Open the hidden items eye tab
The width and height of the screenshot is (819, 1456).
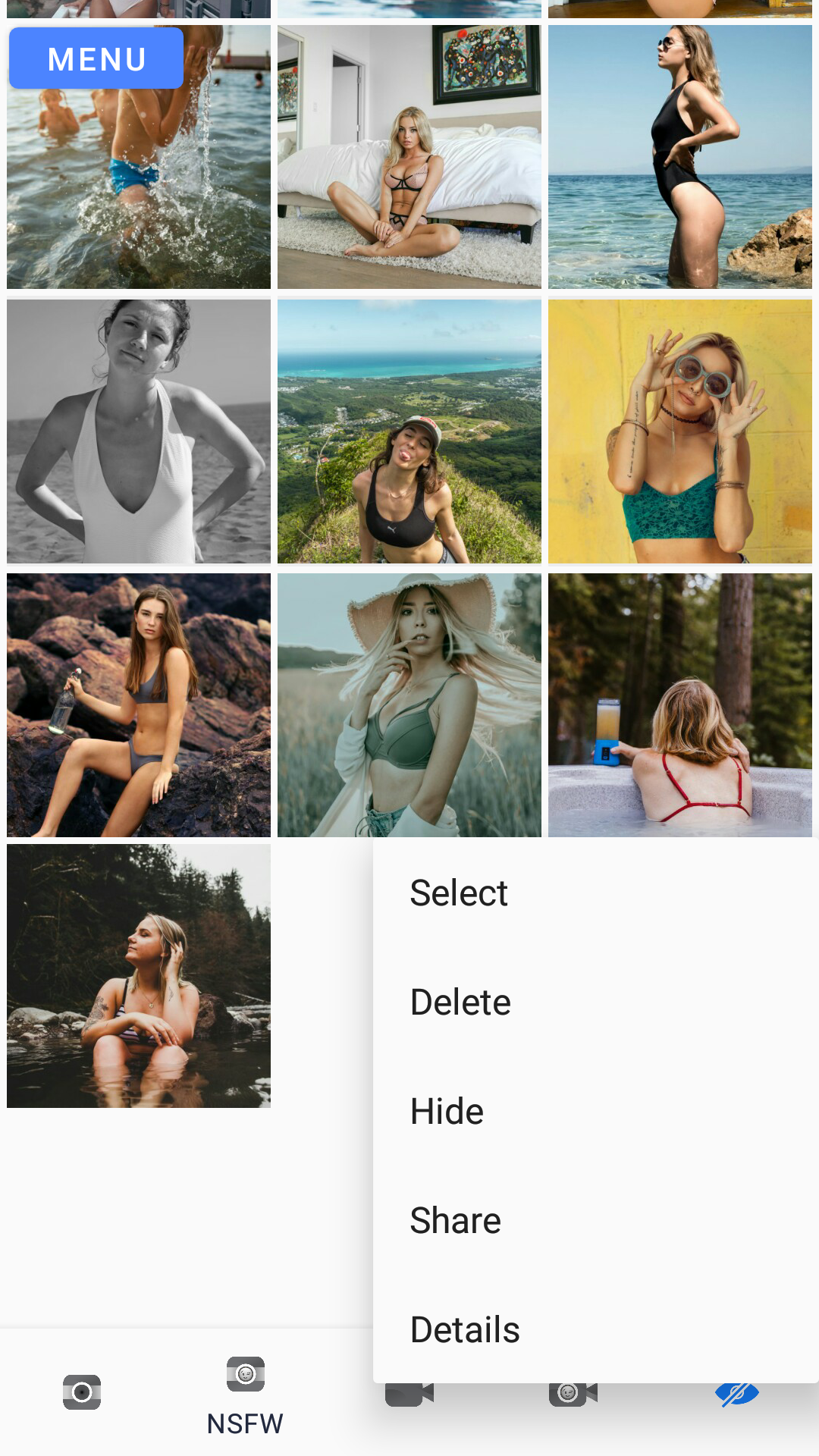point(737,1394)
